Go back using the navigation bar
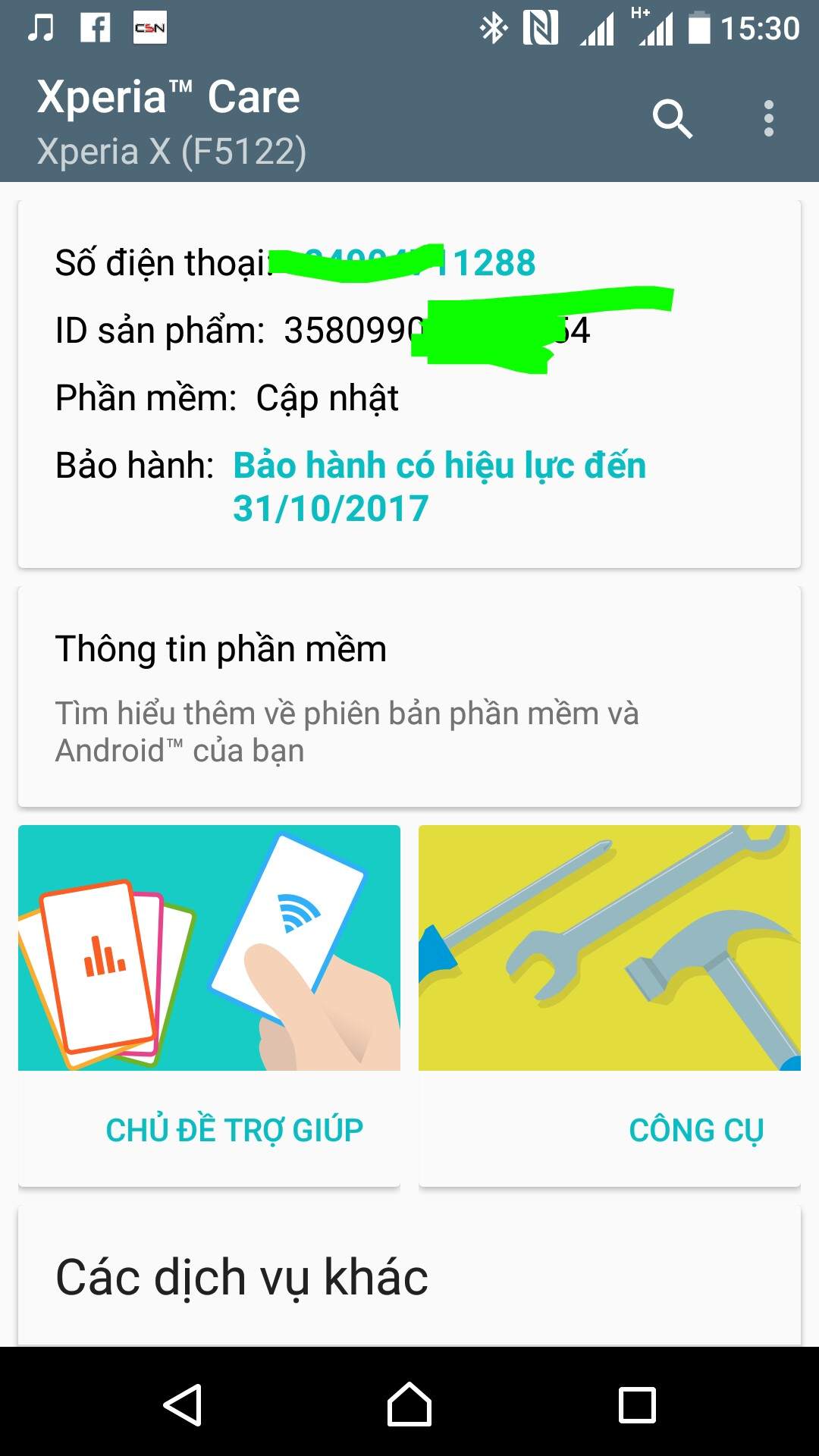The width and height of the screenshot is (819, 1456). 183,1404
